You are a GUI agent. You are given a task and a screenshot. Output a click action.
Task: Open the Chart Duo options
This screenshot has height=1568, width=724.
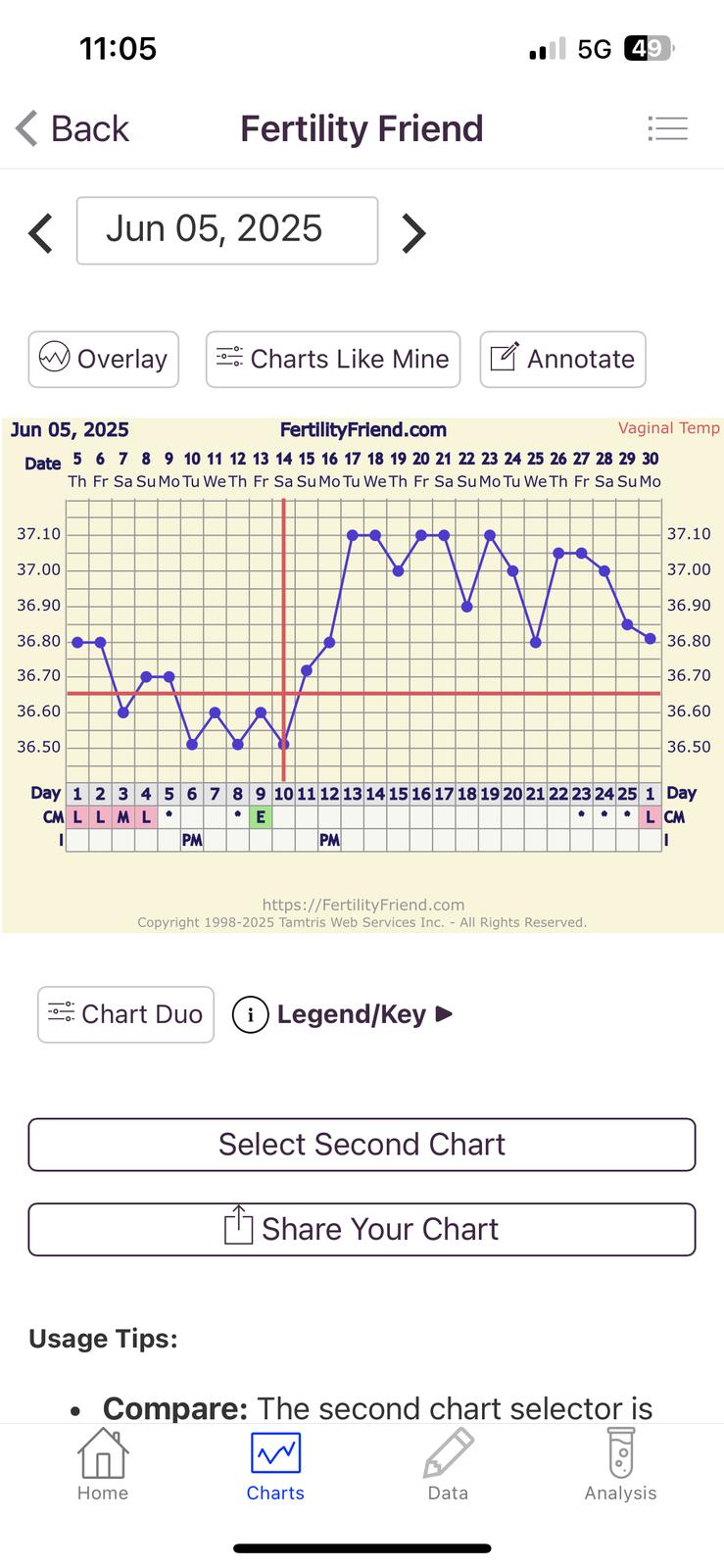coord(125,1014)
